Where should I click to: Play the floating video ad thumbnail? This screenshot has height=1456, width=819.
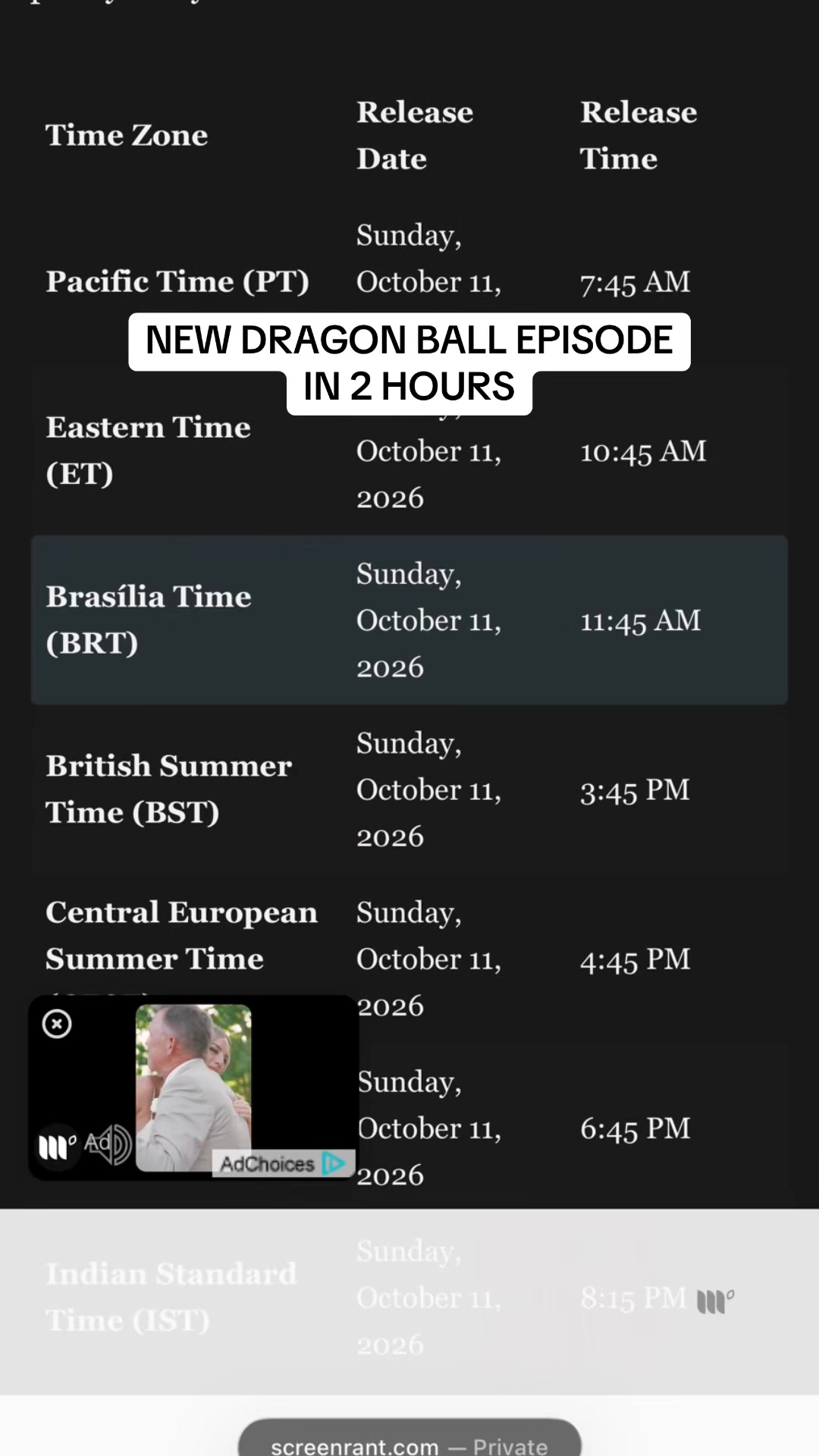193,1087
